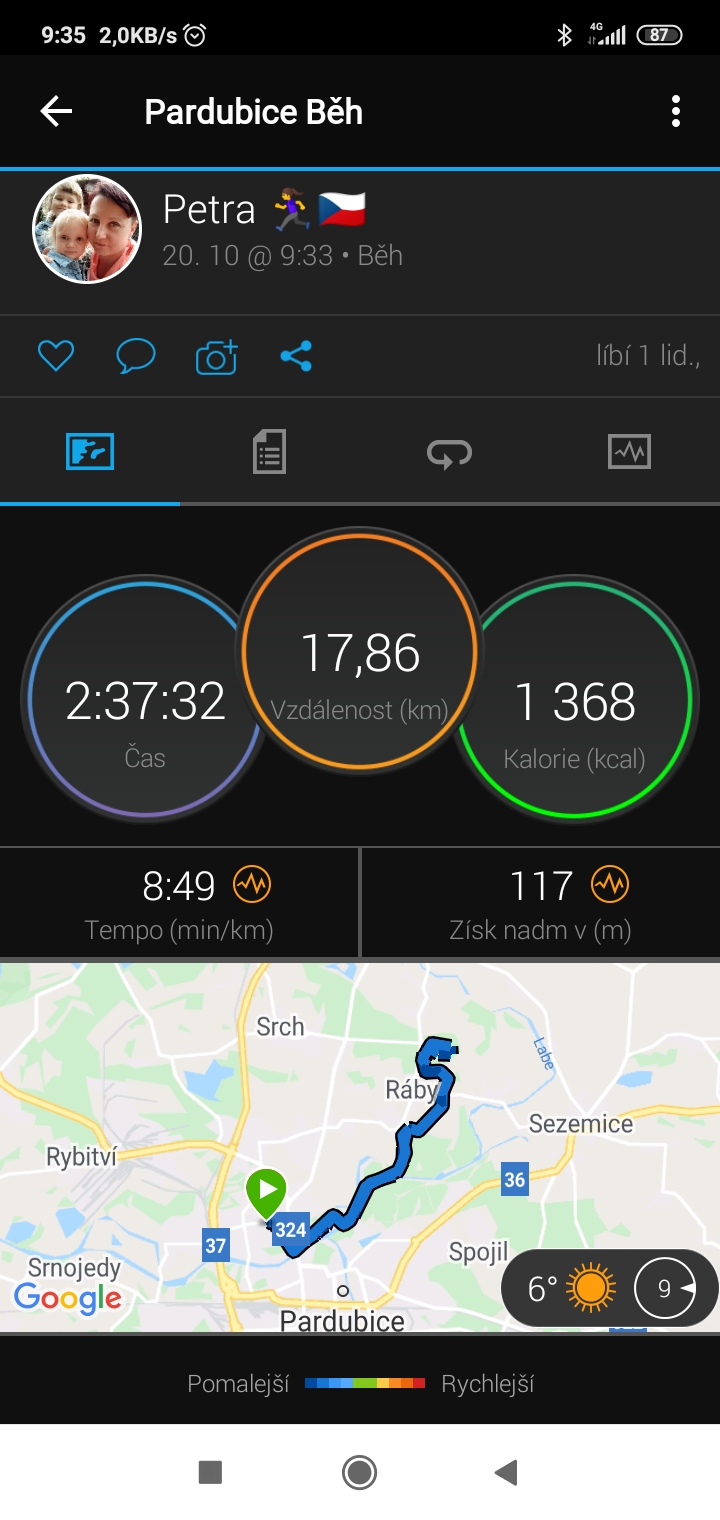Go back using the top-left arrow
The height and width of the screenshot is (1520, 720).
(56, 111)
